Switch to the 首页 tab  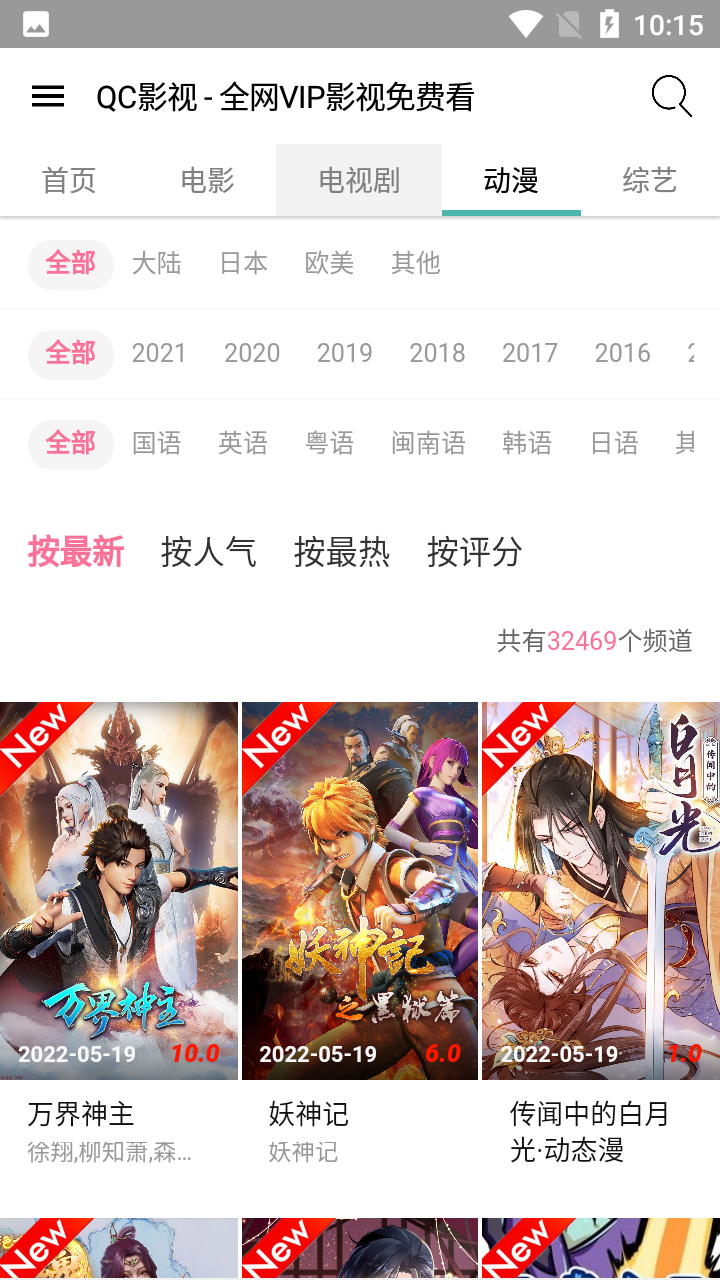tap(69, 181)
